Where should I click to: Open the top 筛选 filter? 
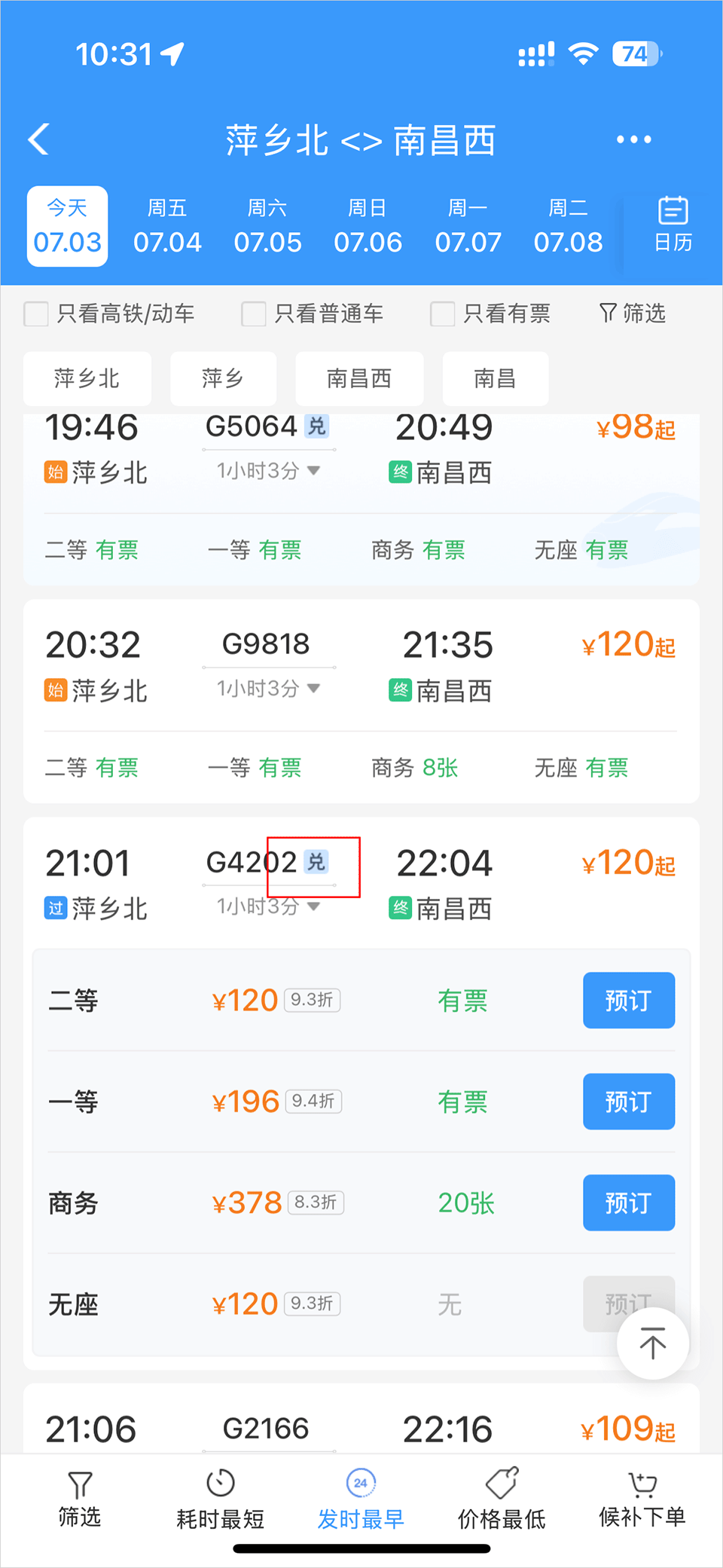pos(633,313)
